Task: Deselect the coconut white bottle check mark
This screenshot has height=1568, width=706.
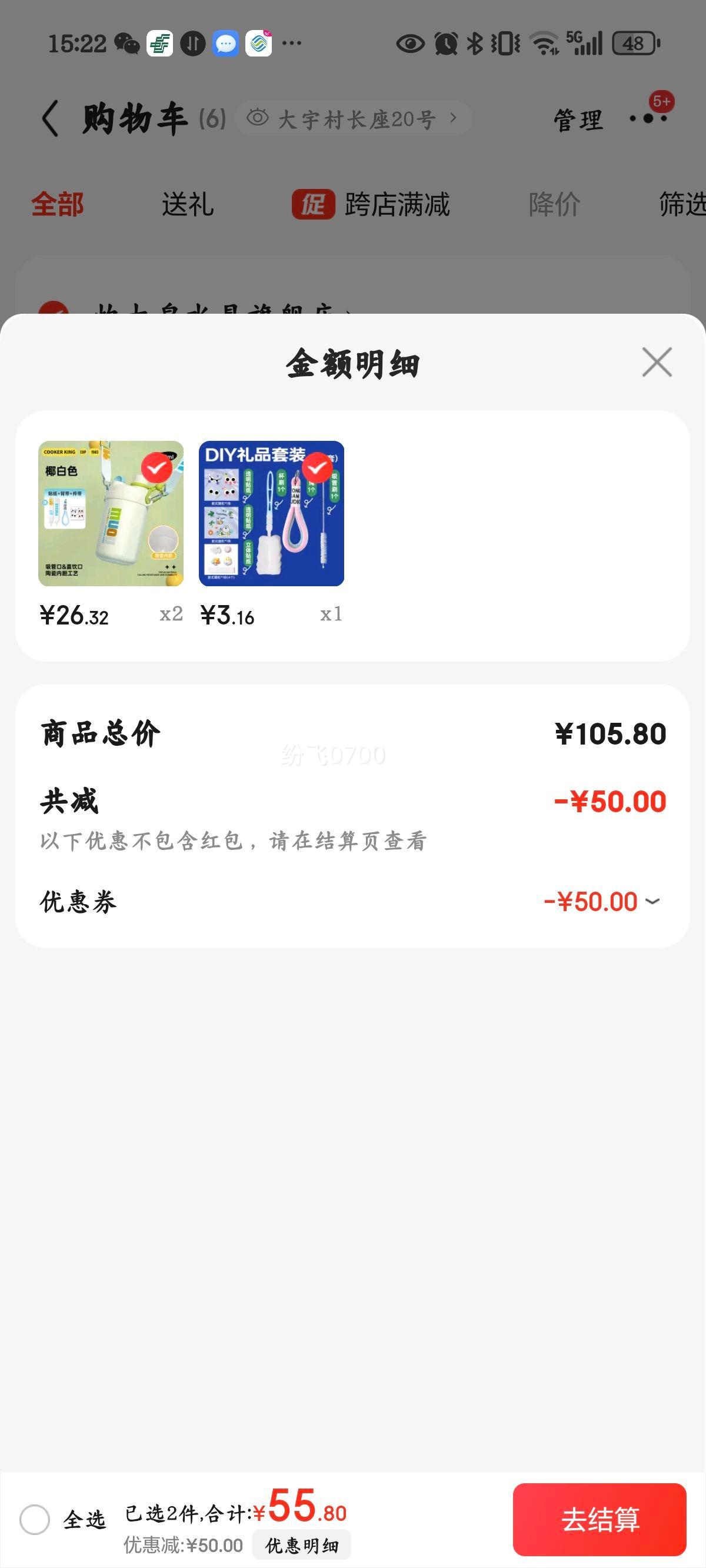Action: point(158,469)
